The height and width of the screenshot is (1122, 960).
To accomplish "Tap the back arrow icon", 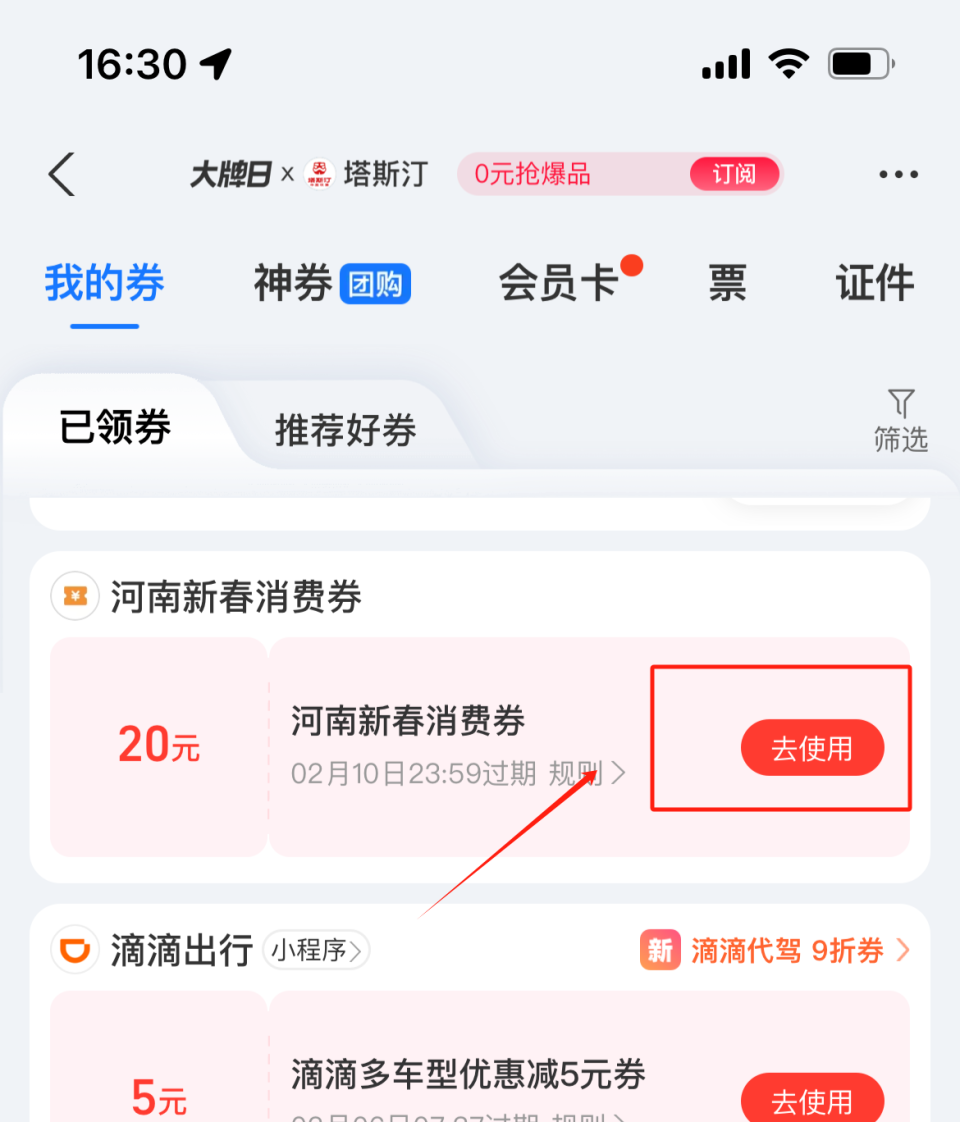I will [x=60, y=174].
